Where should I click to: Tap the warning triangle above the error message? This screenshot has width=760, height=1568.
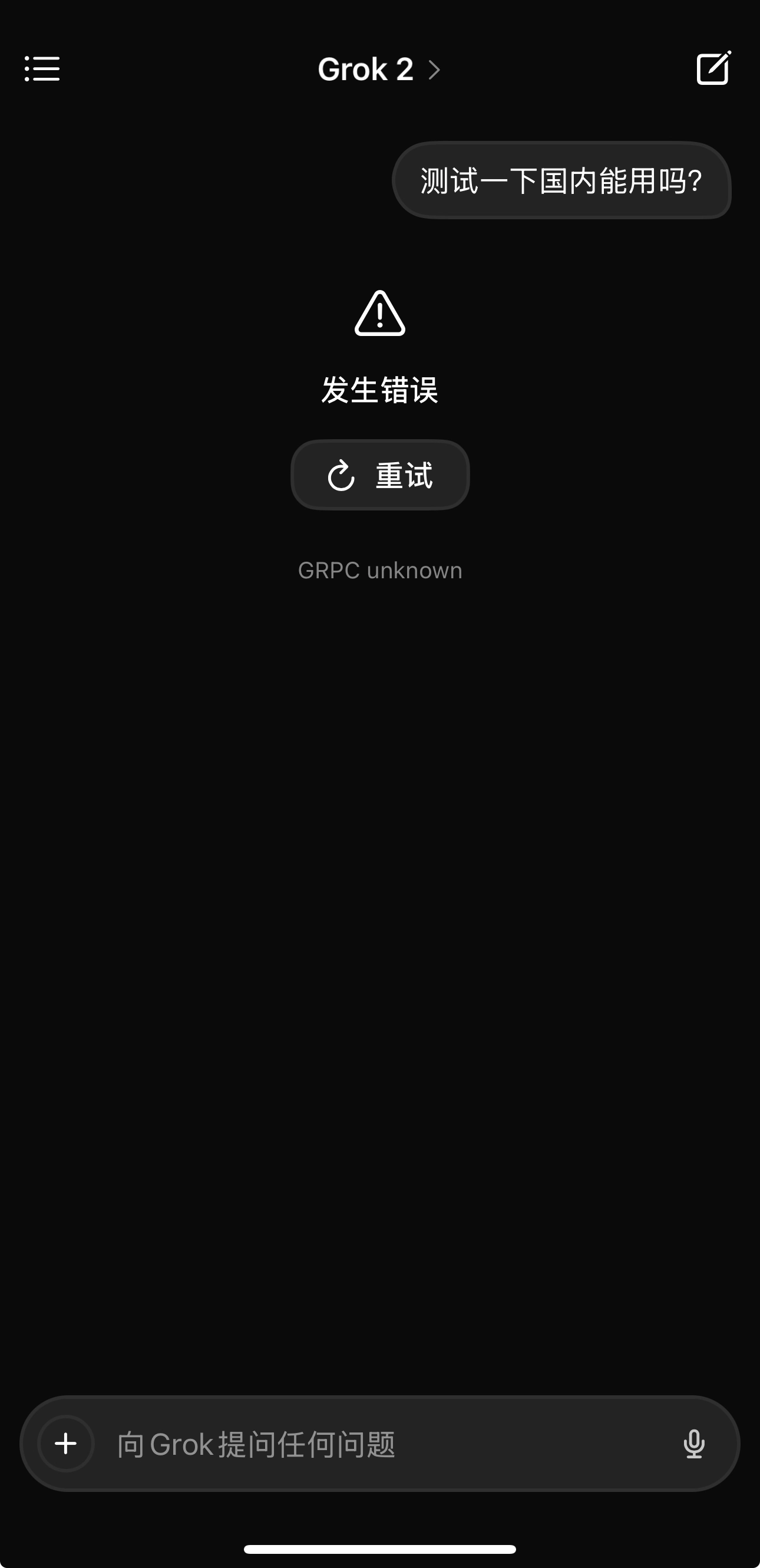click(379, 314)
